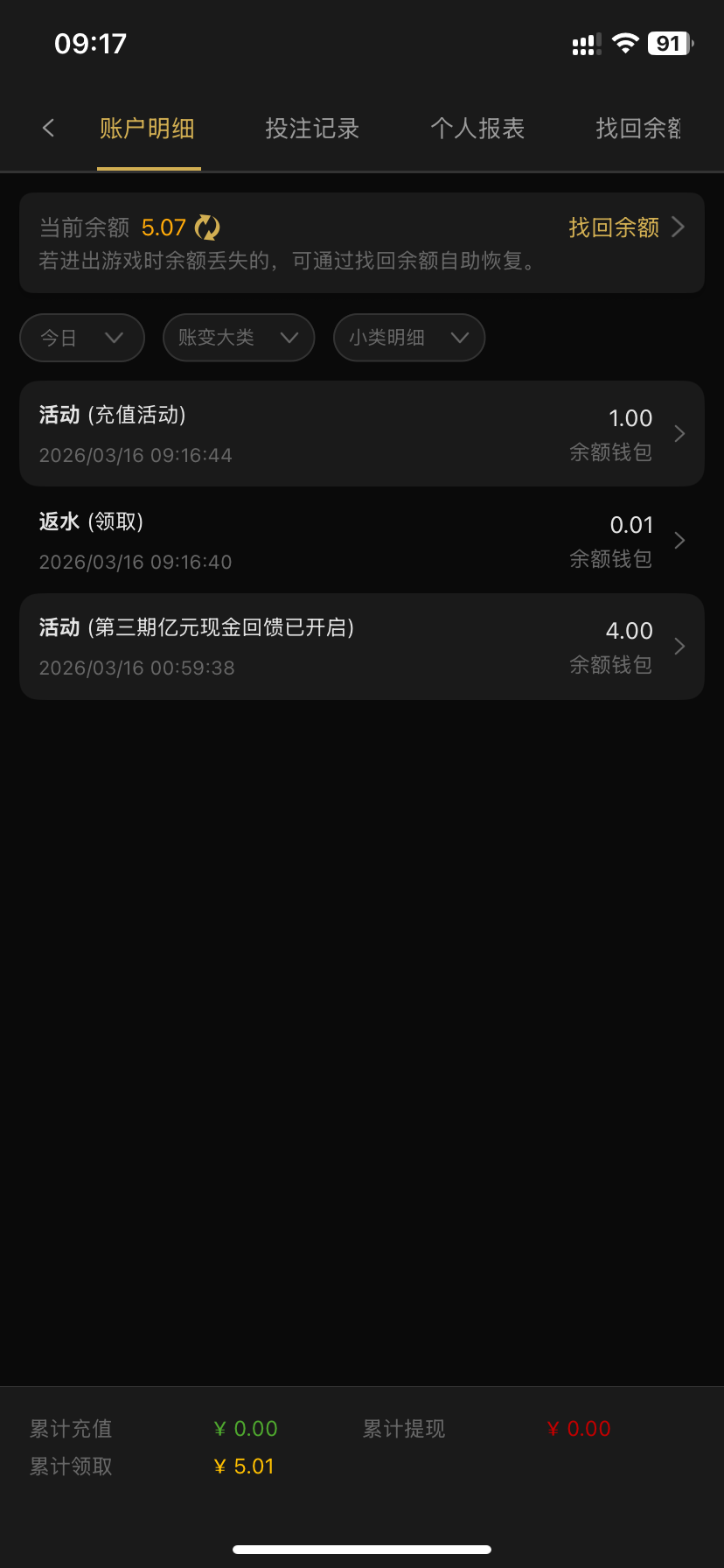
Task: Go back using the top-left arrow
Action: (49, 129)
